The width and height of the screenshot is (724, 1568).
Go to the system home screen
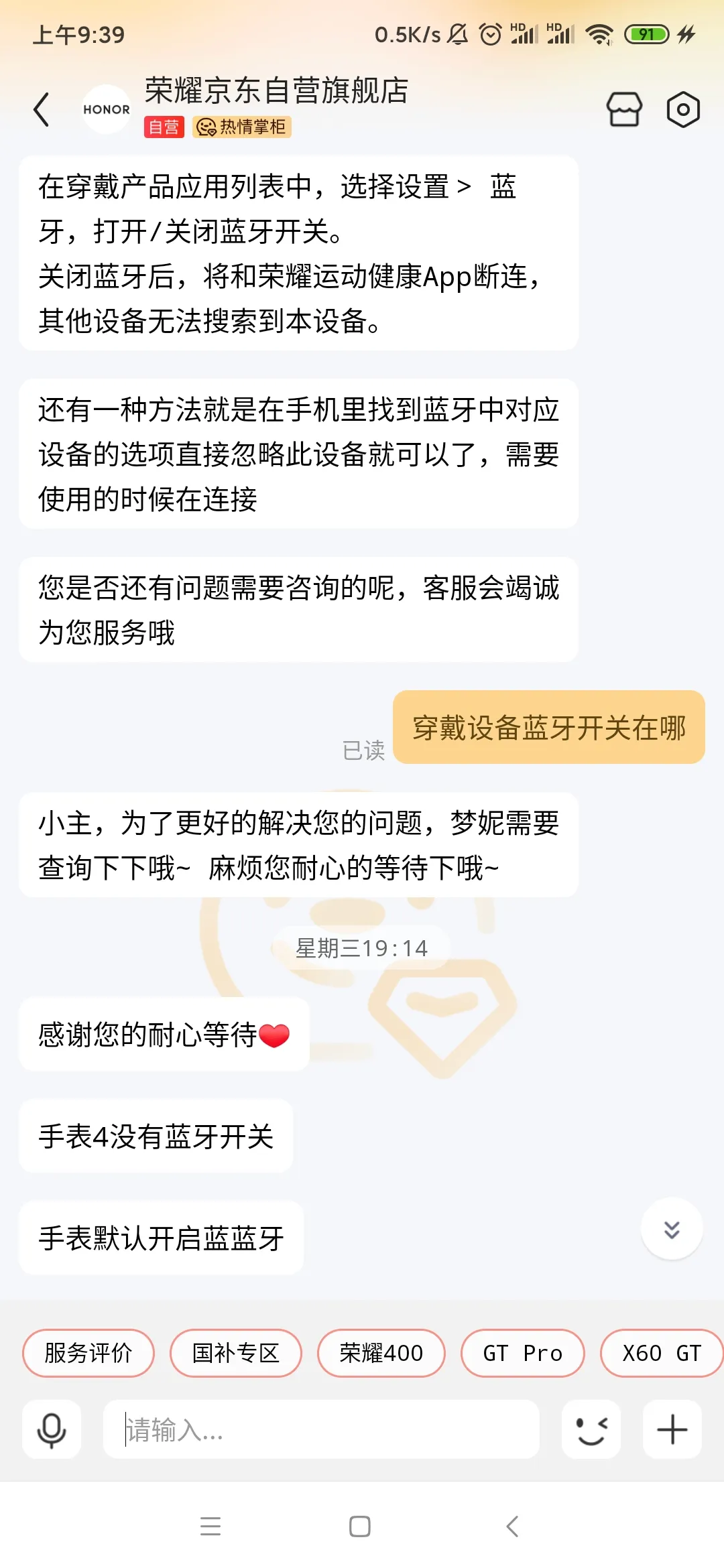(x=360, y=1526)
